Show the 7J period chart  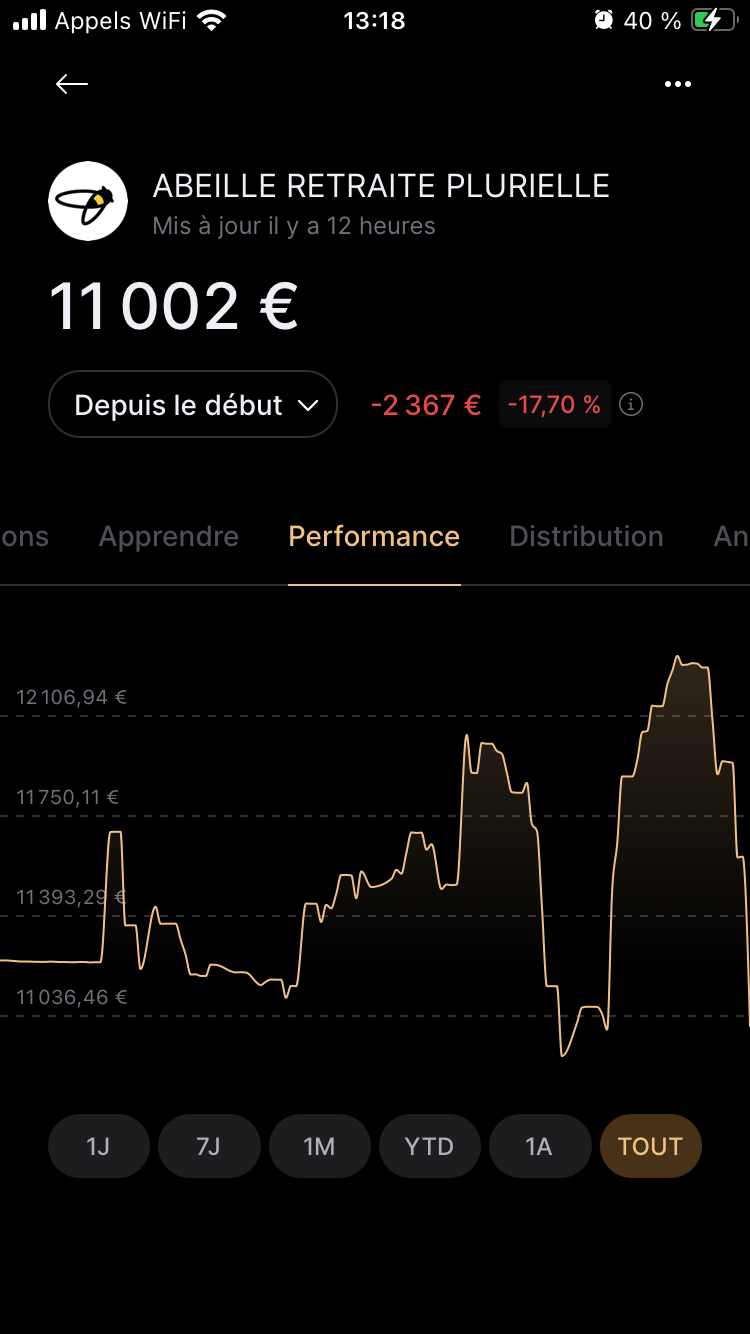[x=209, y=1146]
